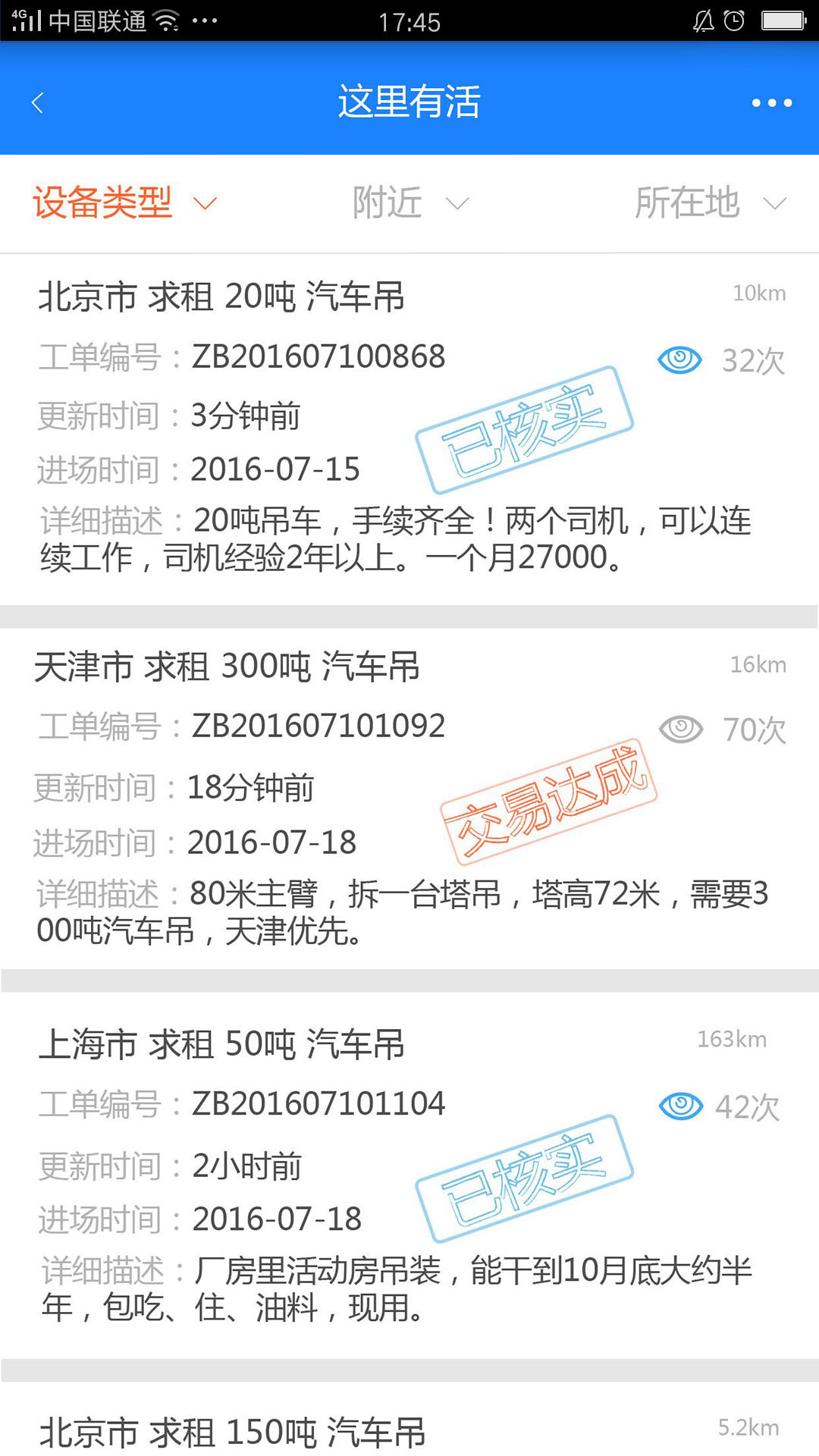Open the 北京市 求租 150吨 汽车吊 listing

(232, 1432)
